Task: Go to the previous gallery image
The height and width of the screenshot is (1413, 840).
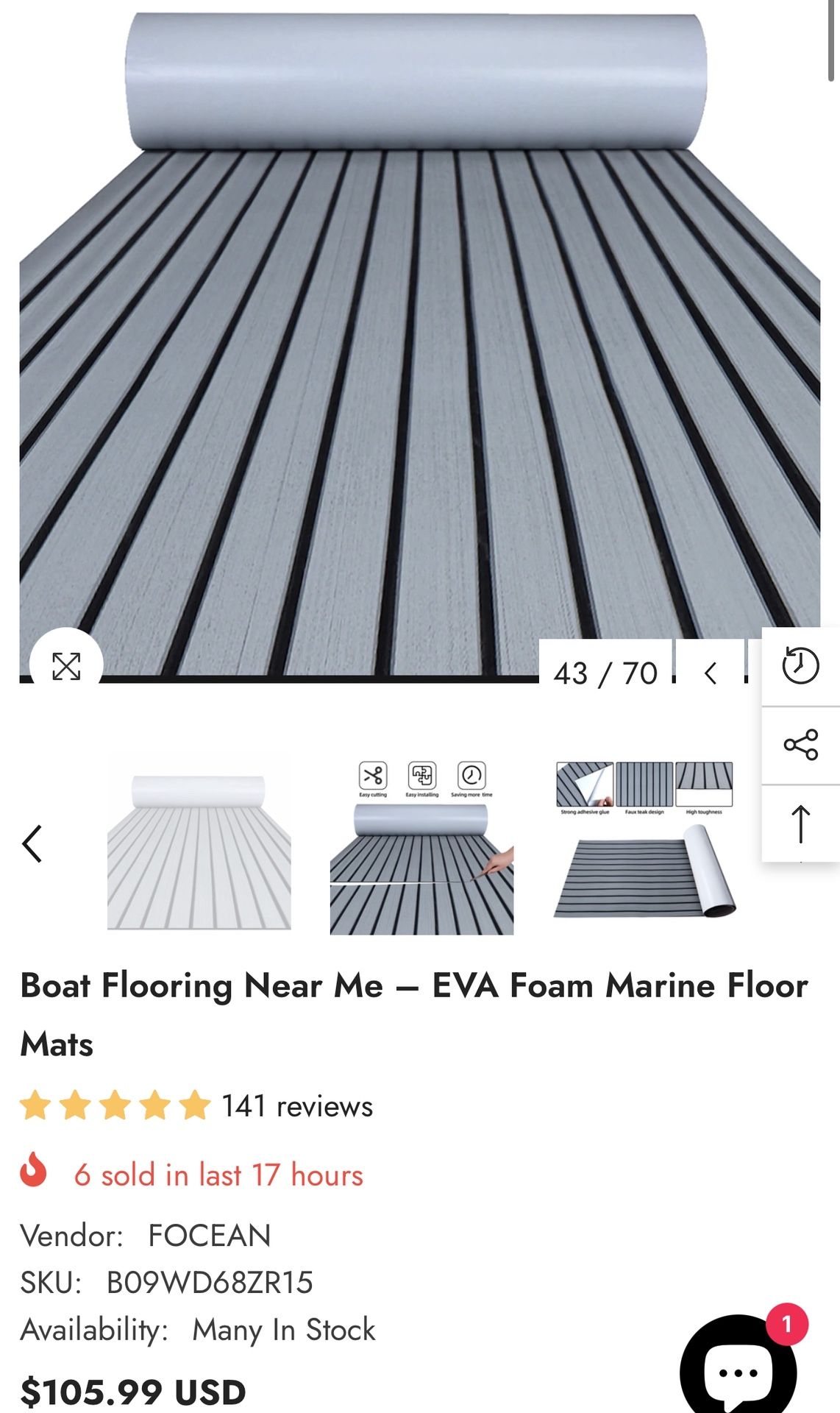Action: coord(710,673)
